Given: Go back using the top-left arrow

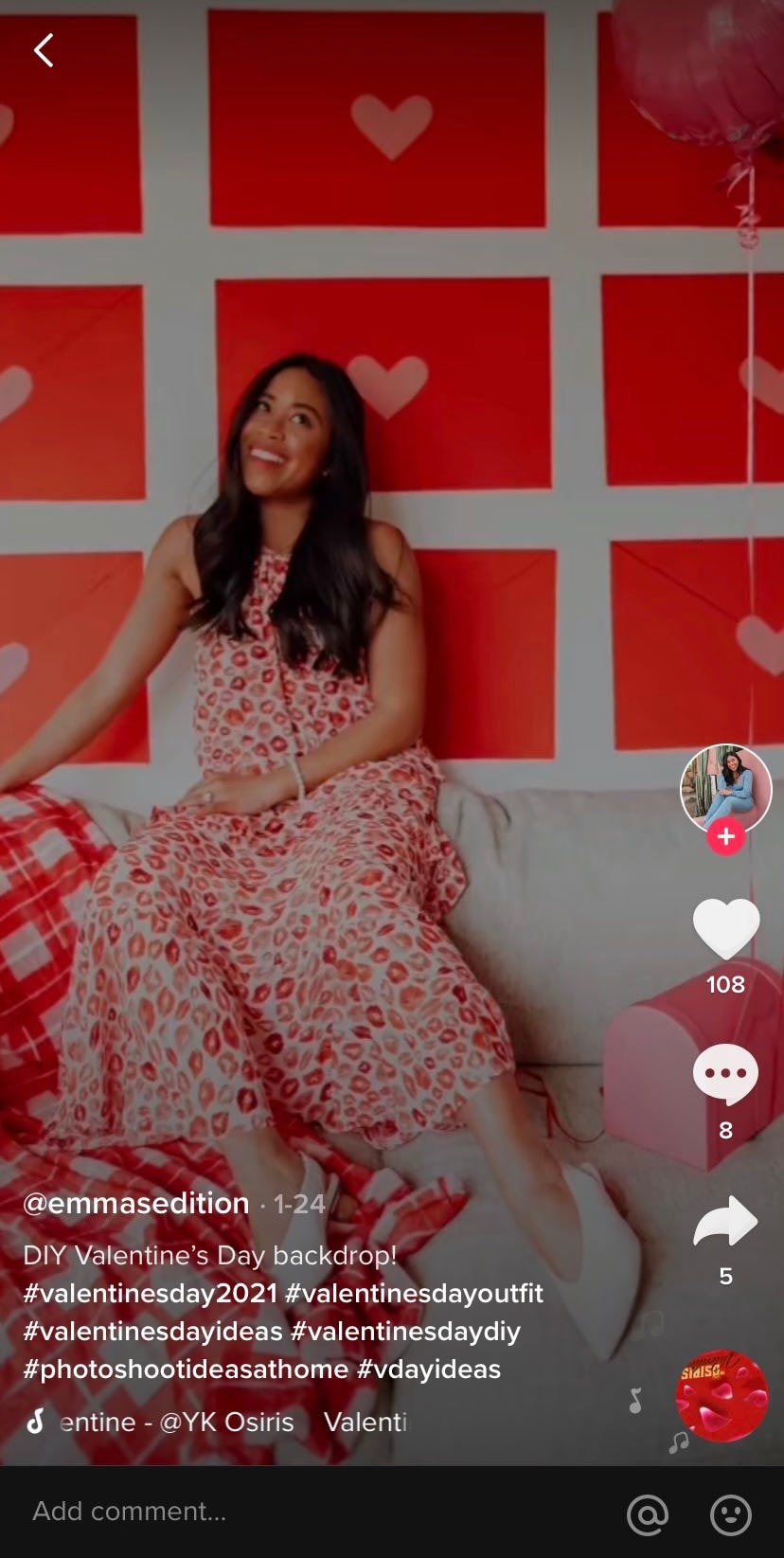Looking at the screenshot, I should 44,50.
